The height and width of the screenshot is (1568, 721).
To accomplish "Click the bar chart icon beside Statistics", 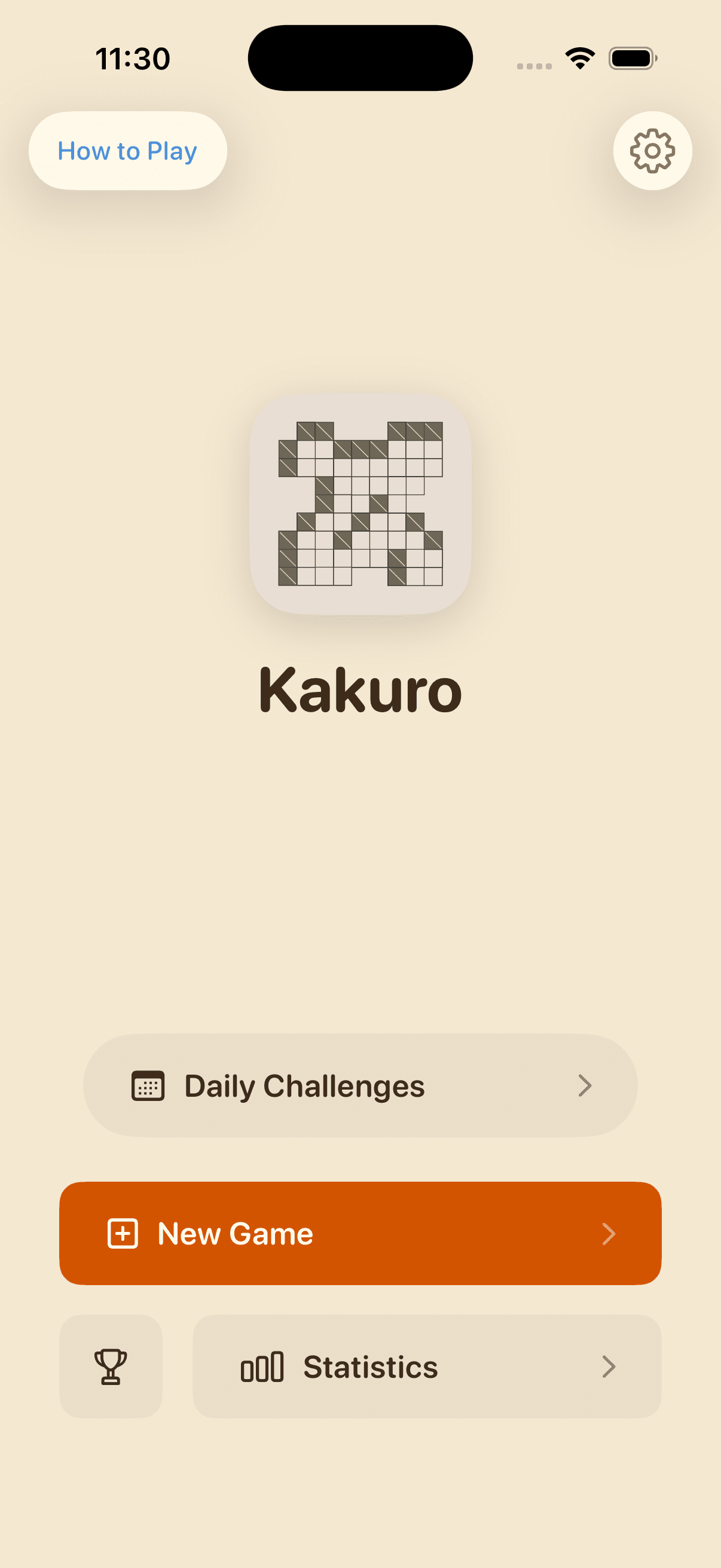I will click(x=264, y=1368).
